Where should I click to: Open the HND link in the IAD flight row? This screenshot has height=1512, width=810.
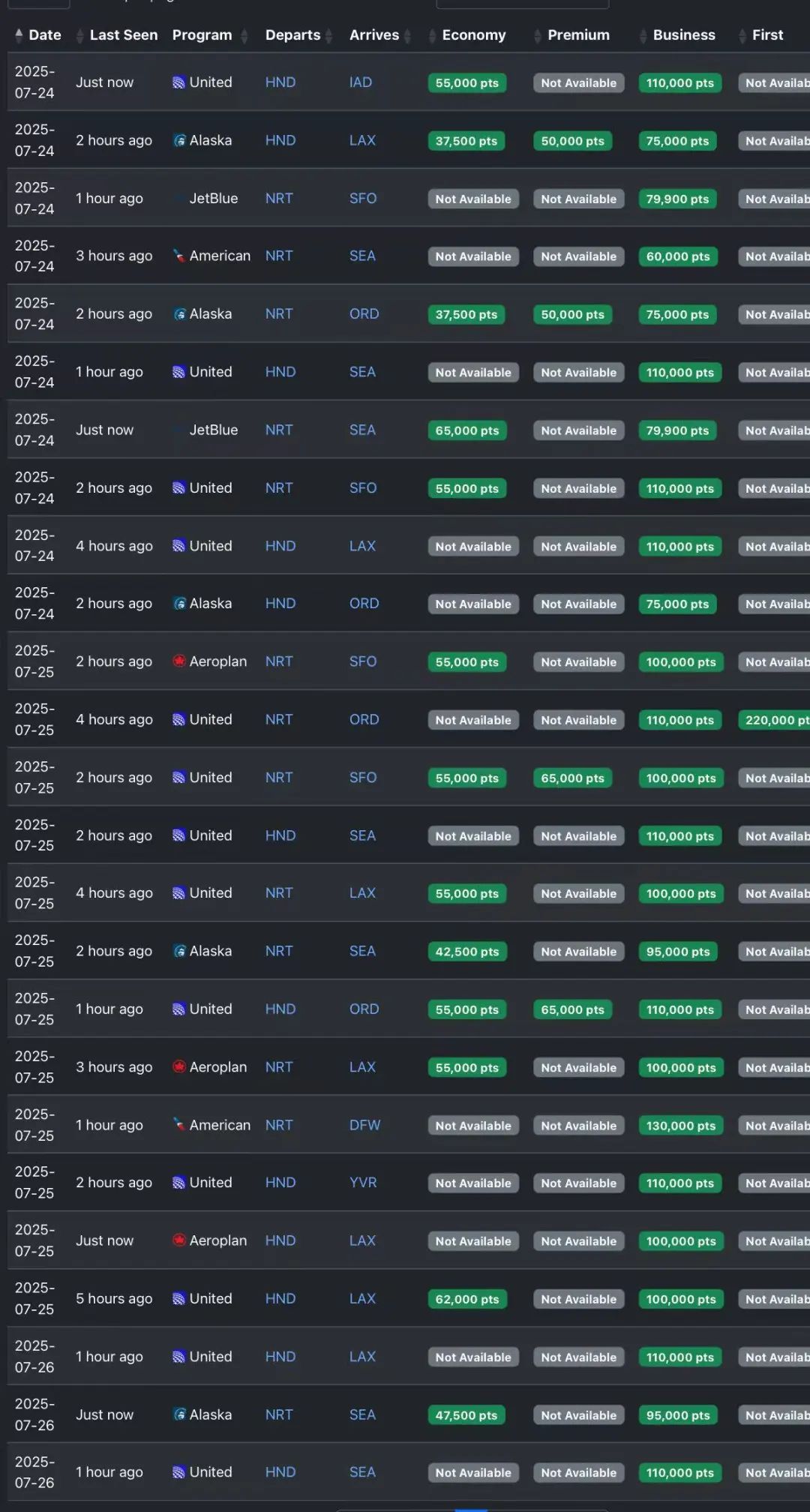pyautogui.click(x=280, y=82)
